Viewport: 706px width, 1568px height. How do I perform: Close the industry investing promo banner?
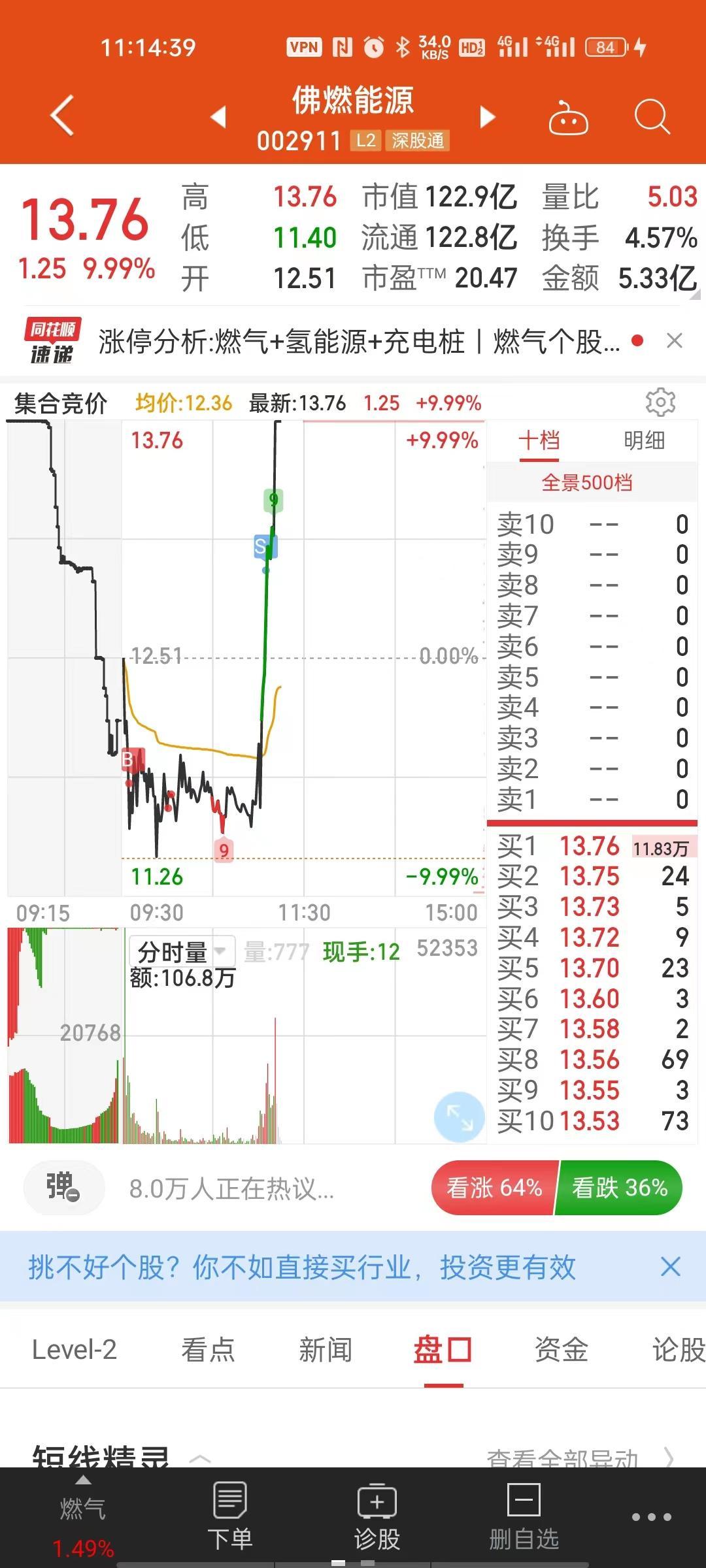671,1267
